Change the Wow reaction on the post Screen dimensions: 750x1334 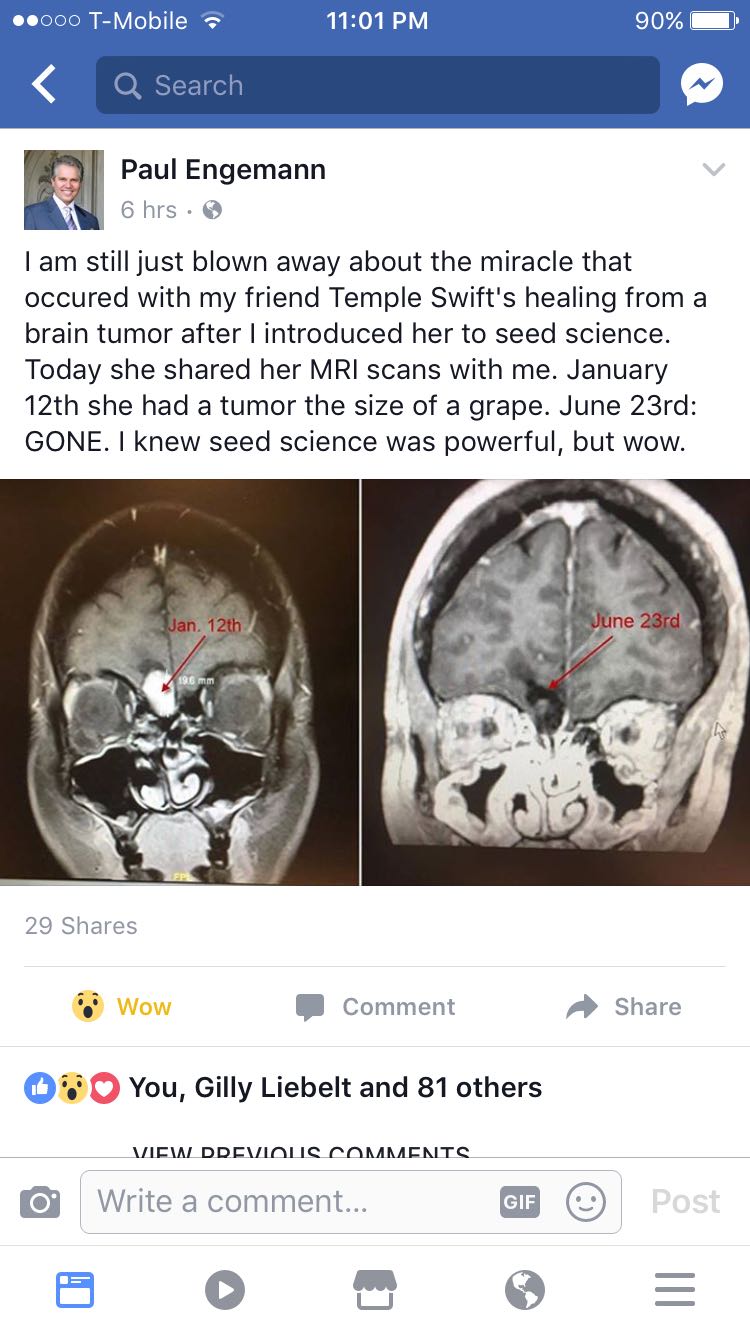(122, 1007)
